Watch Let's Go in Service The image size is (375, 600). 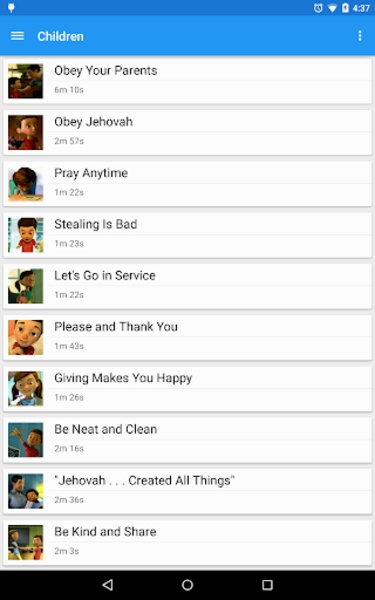188,286
